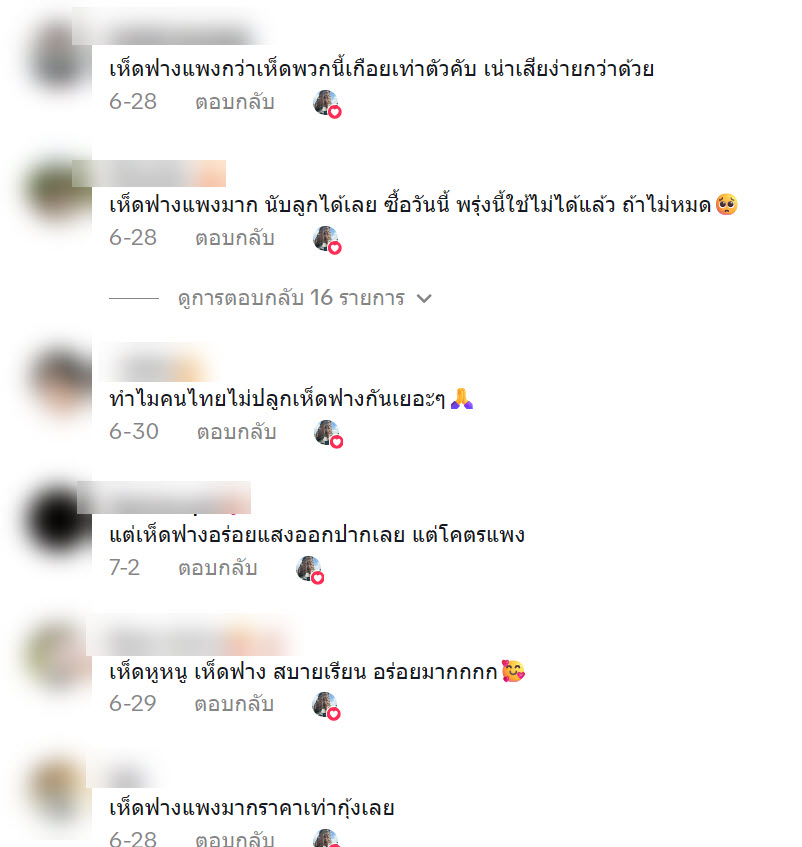Reply to comment about นับลูกได้เลย
This screenshot has width=802, height=847.
click(x=234, y=238)
